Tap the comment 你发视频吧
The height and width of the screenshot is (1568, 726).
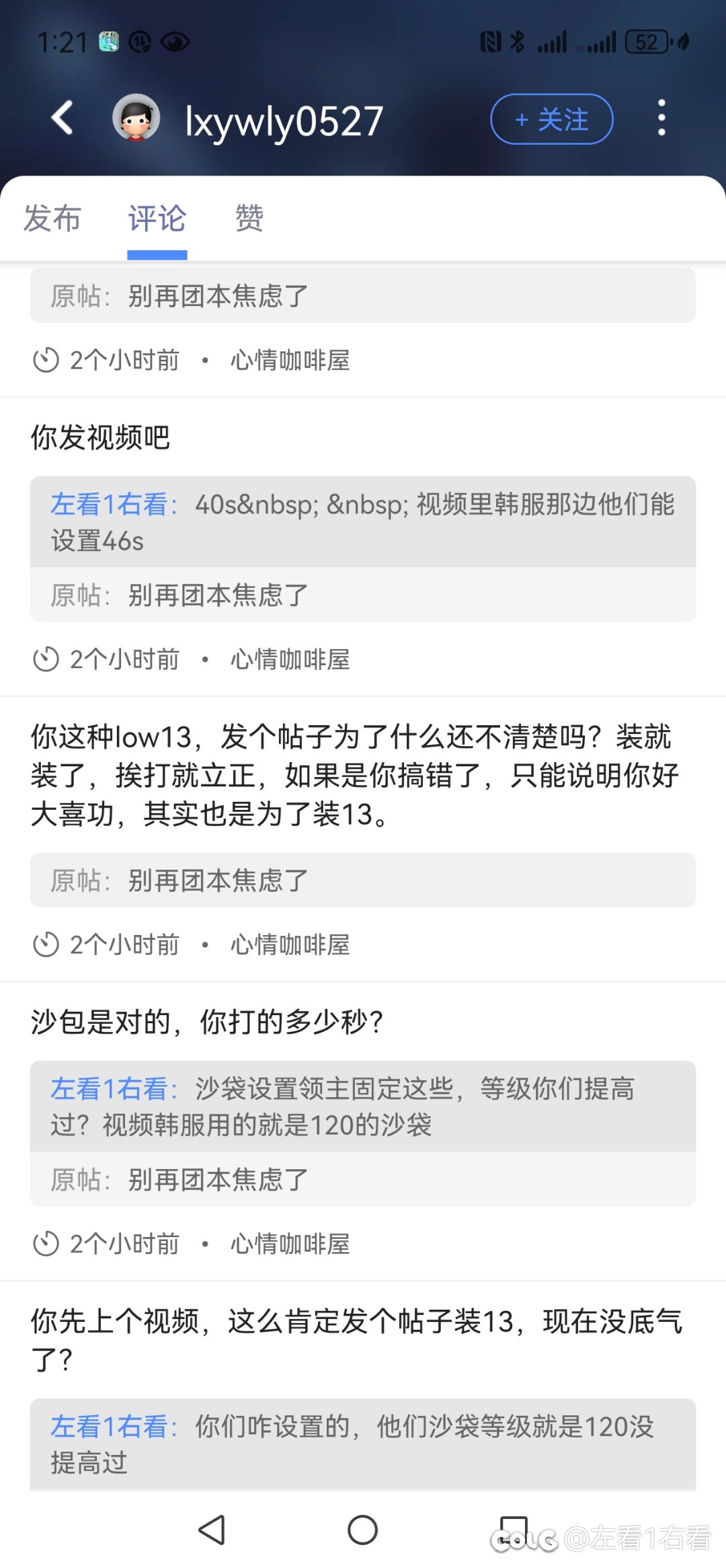click(x=102, y=437)
